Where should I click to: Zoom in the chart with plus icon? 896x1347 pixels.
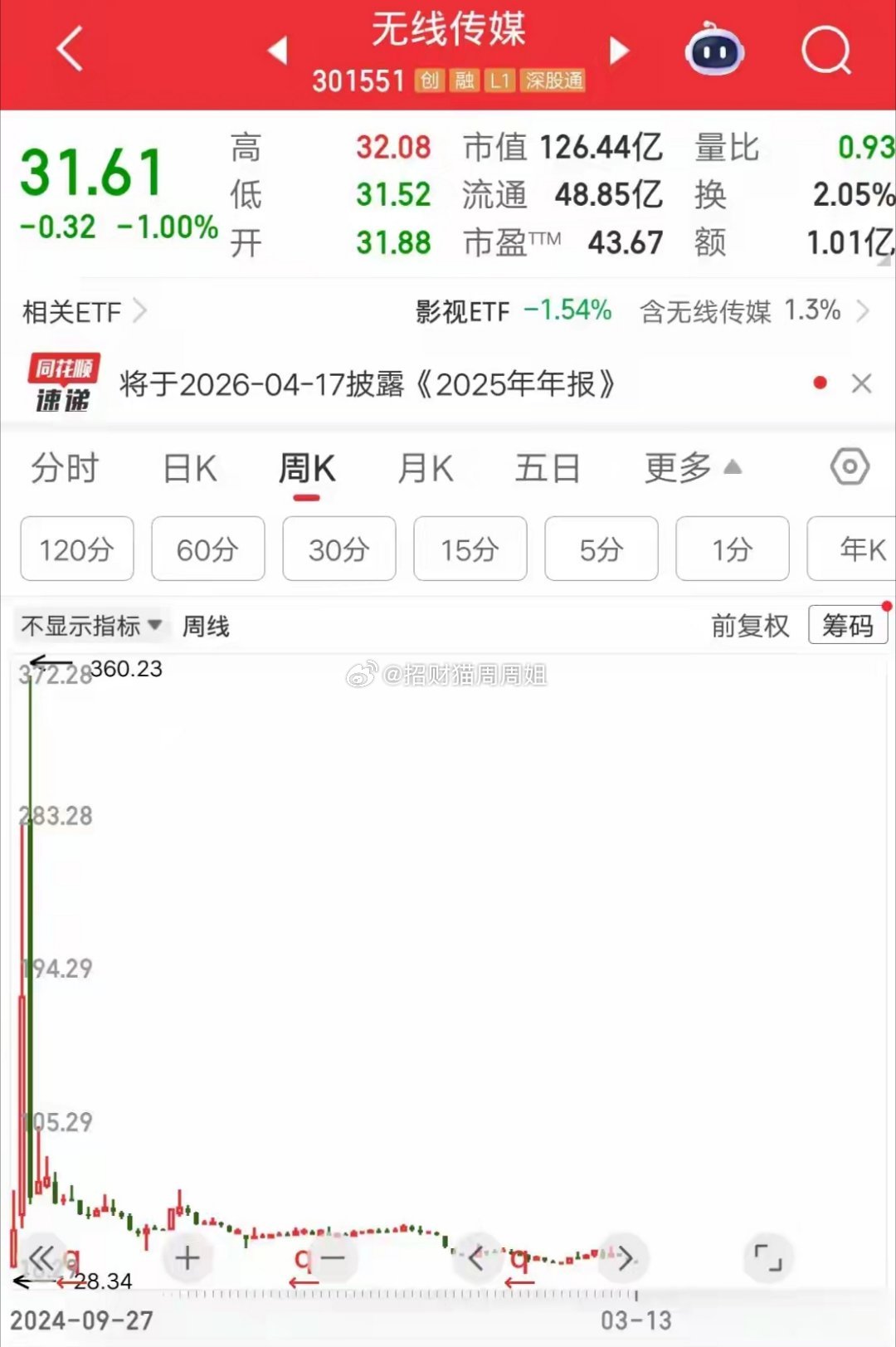(x=187, y=1257)
